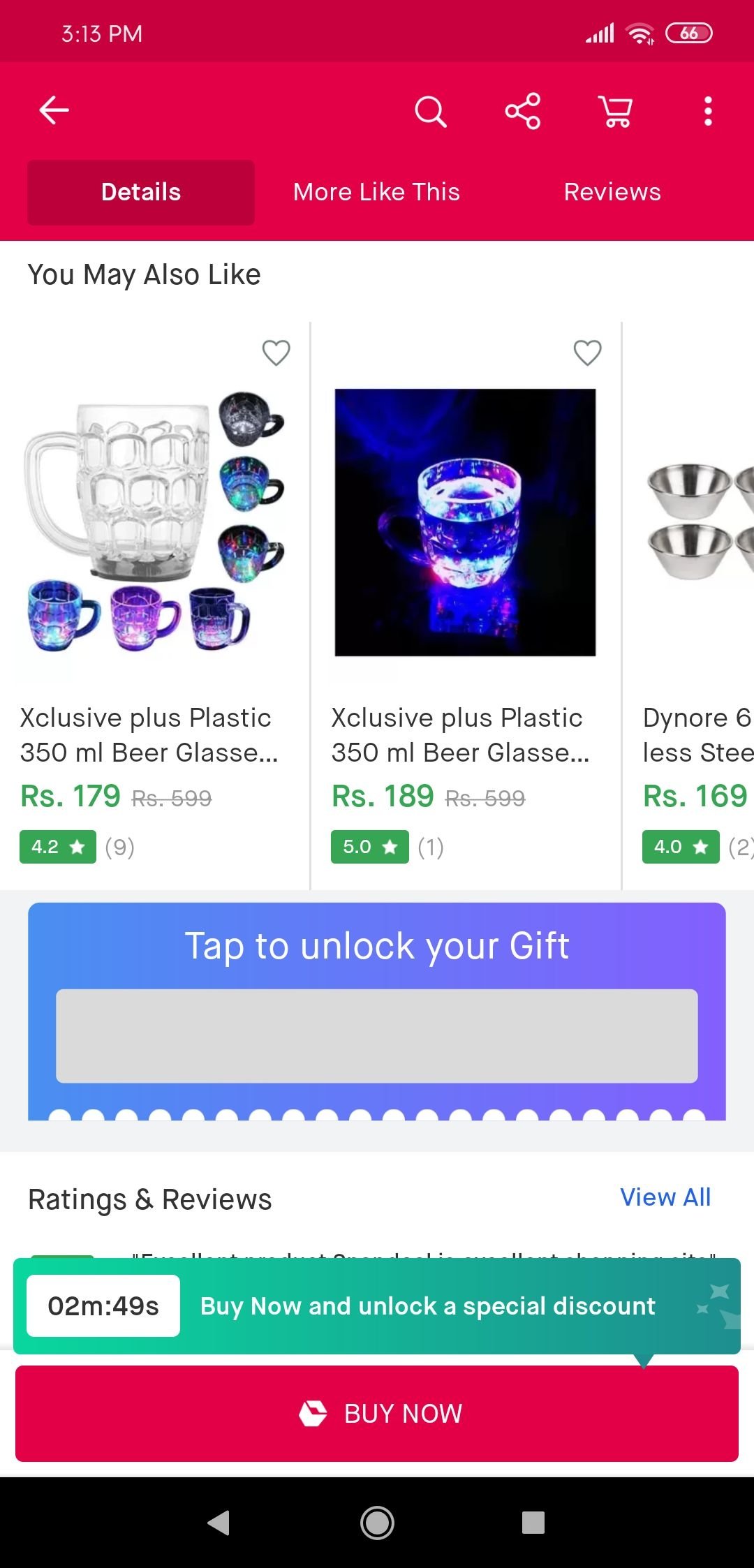Select the Details tab

(x=141, y=192)
